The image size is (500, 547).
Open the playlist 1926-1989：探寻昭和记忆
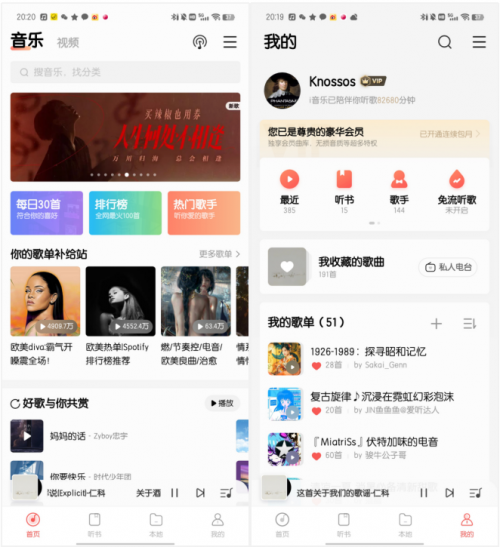point(374,359)
